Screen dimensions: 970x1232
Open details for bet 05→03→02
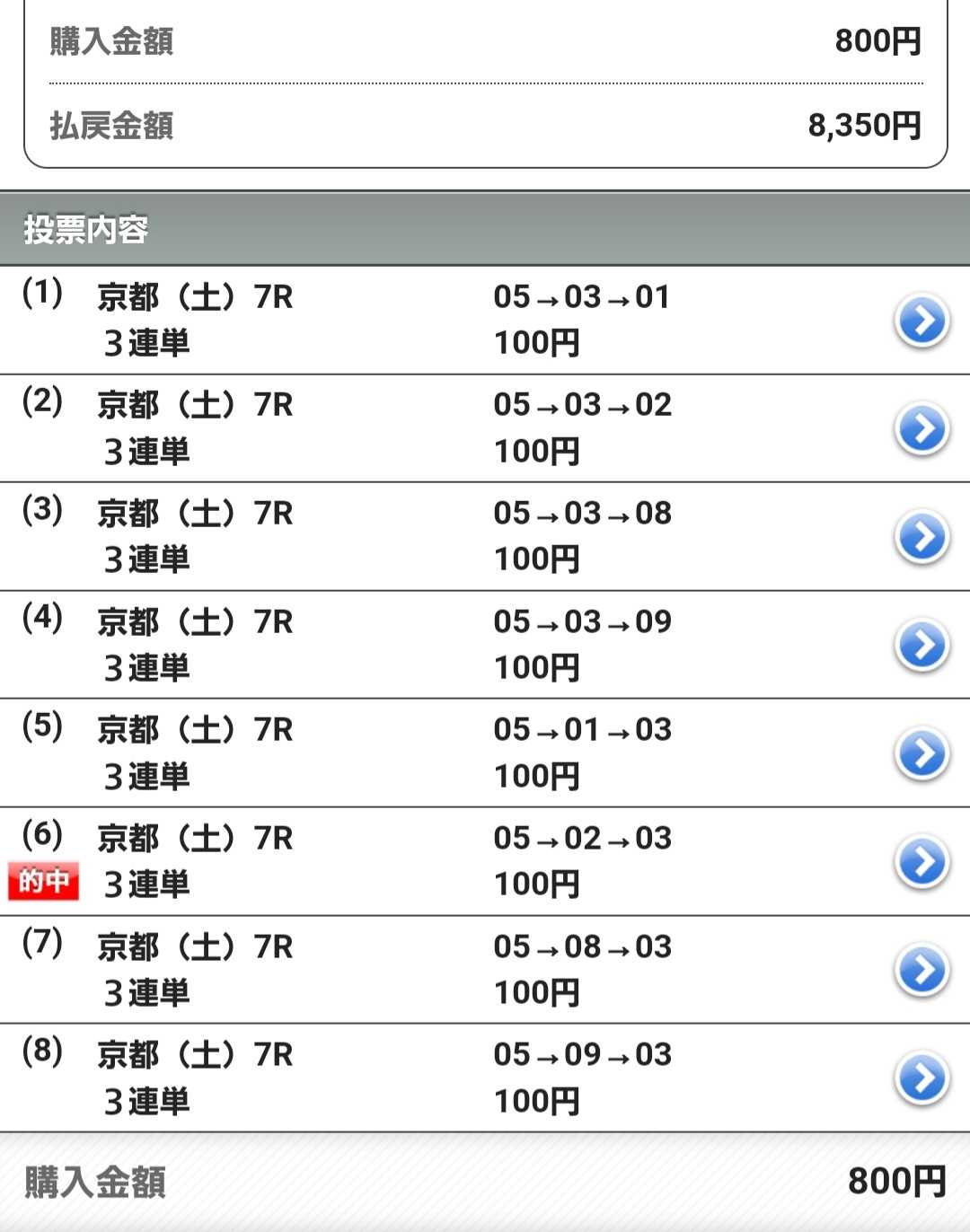(x=921, y=428)
